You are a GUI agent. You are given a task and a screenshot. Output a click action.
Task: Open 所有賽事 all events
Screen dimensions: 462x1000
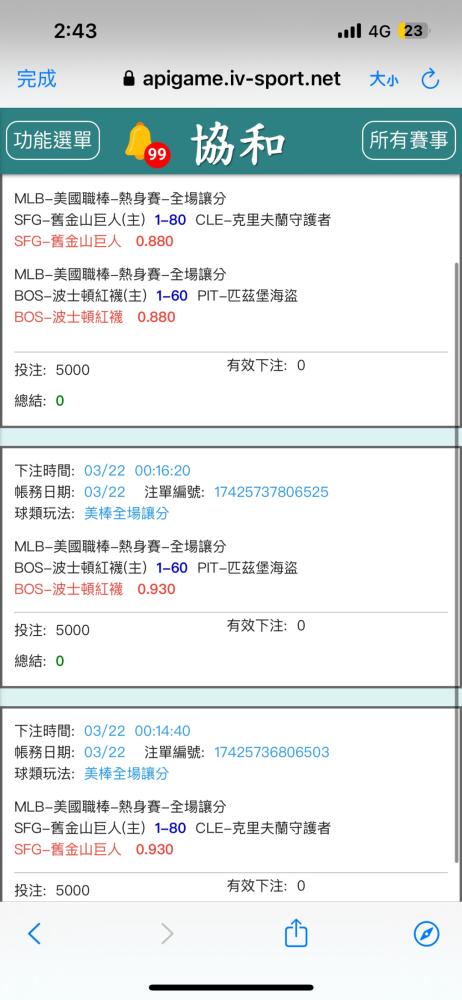[409, 140]
